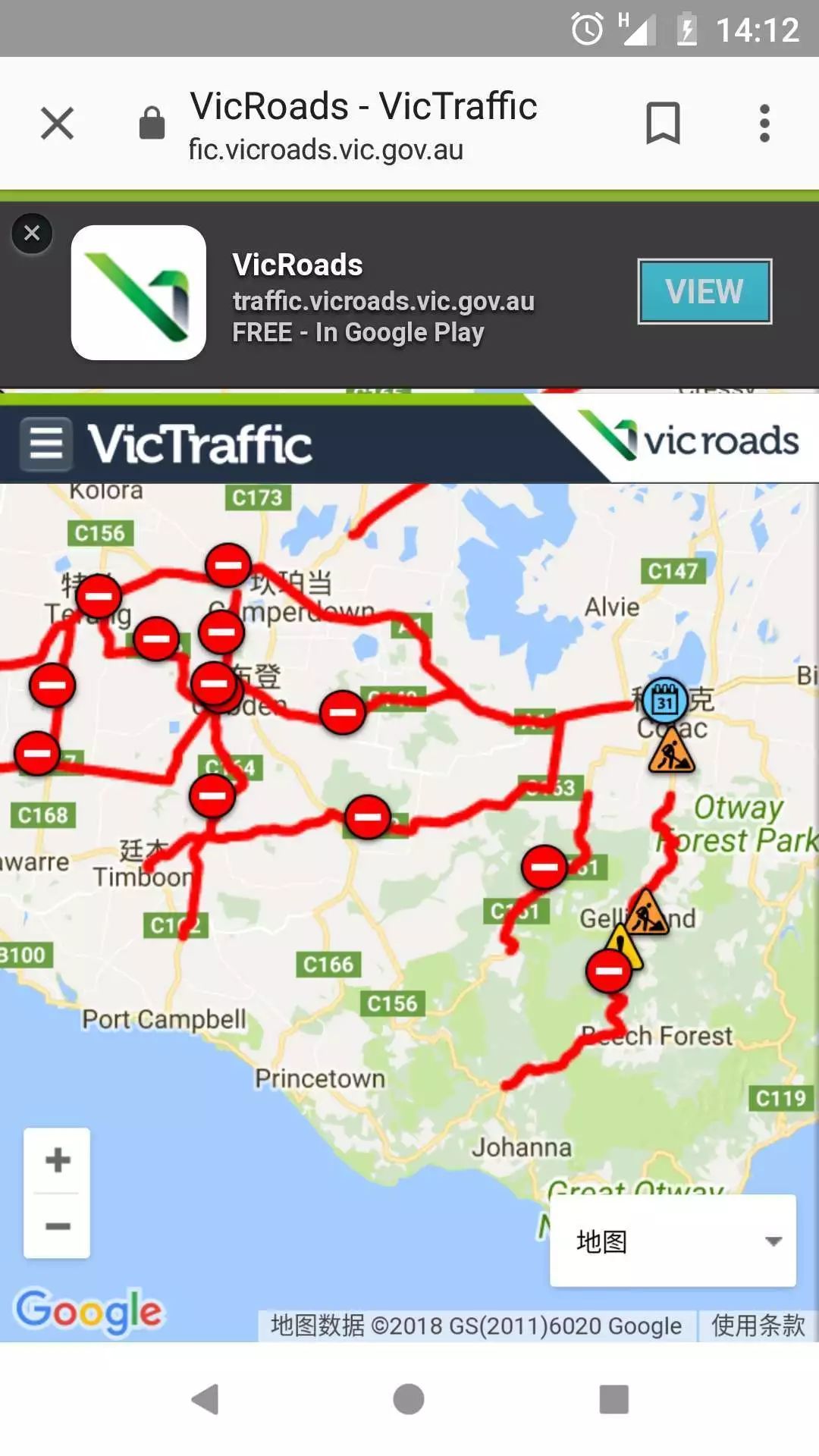This screenshot has height=1456, width=819.
Task: Zoom in on the map
Action: (58, 1159)
